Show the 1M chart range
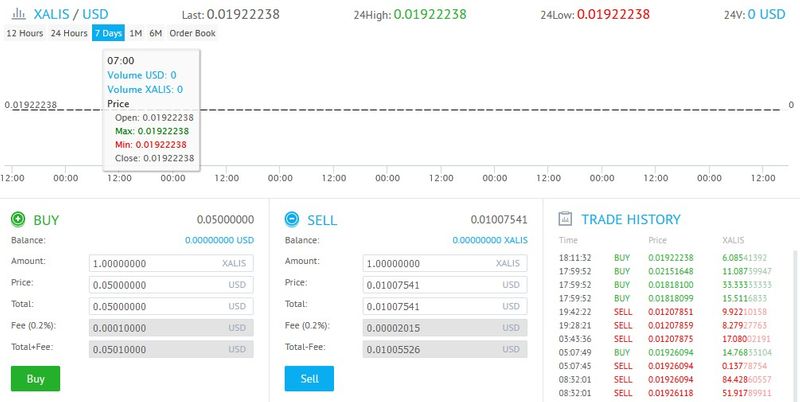 pos(136,33)
